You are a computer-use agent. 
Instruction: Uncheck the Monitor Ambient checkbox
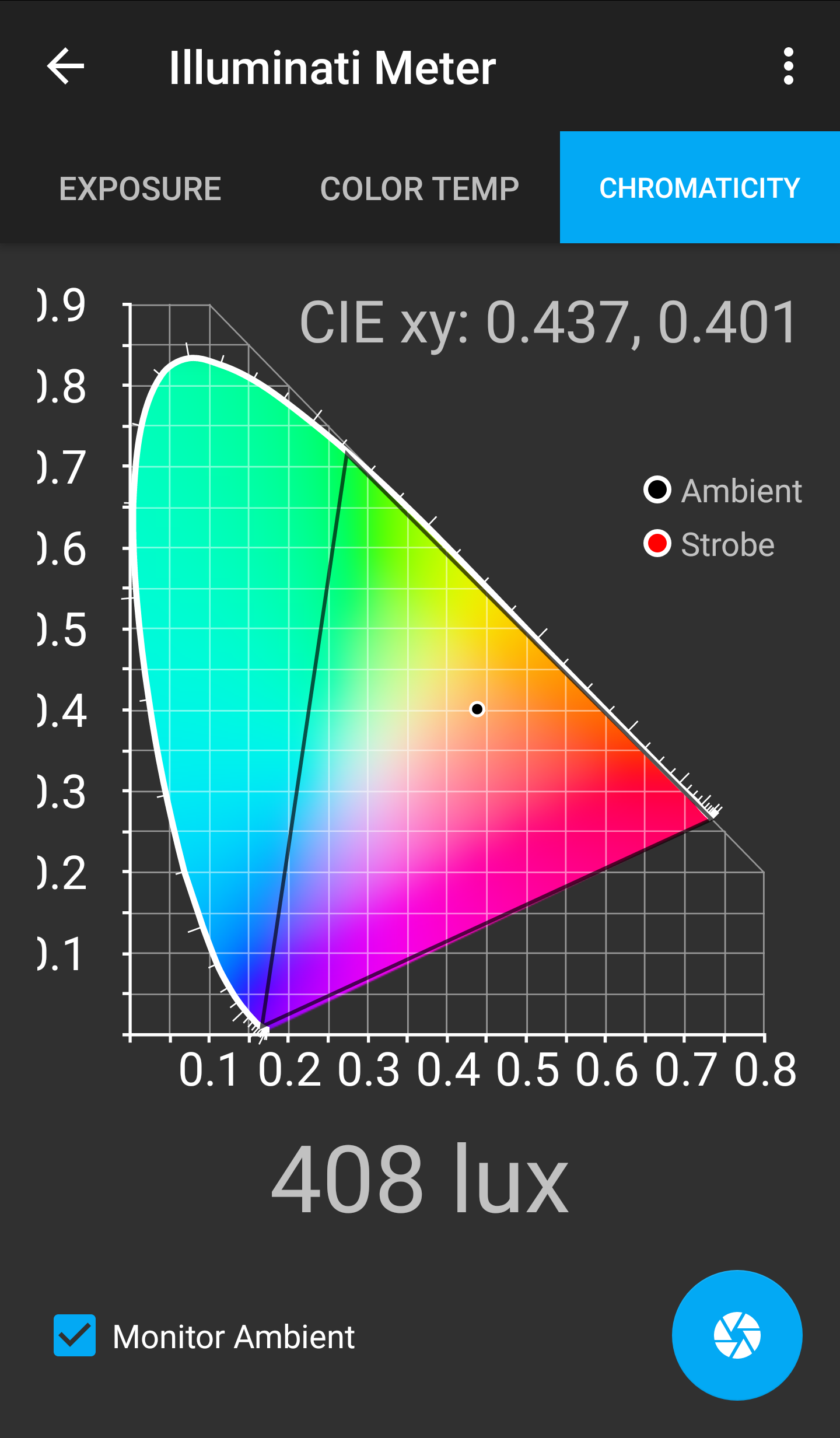pos(75,1335)
